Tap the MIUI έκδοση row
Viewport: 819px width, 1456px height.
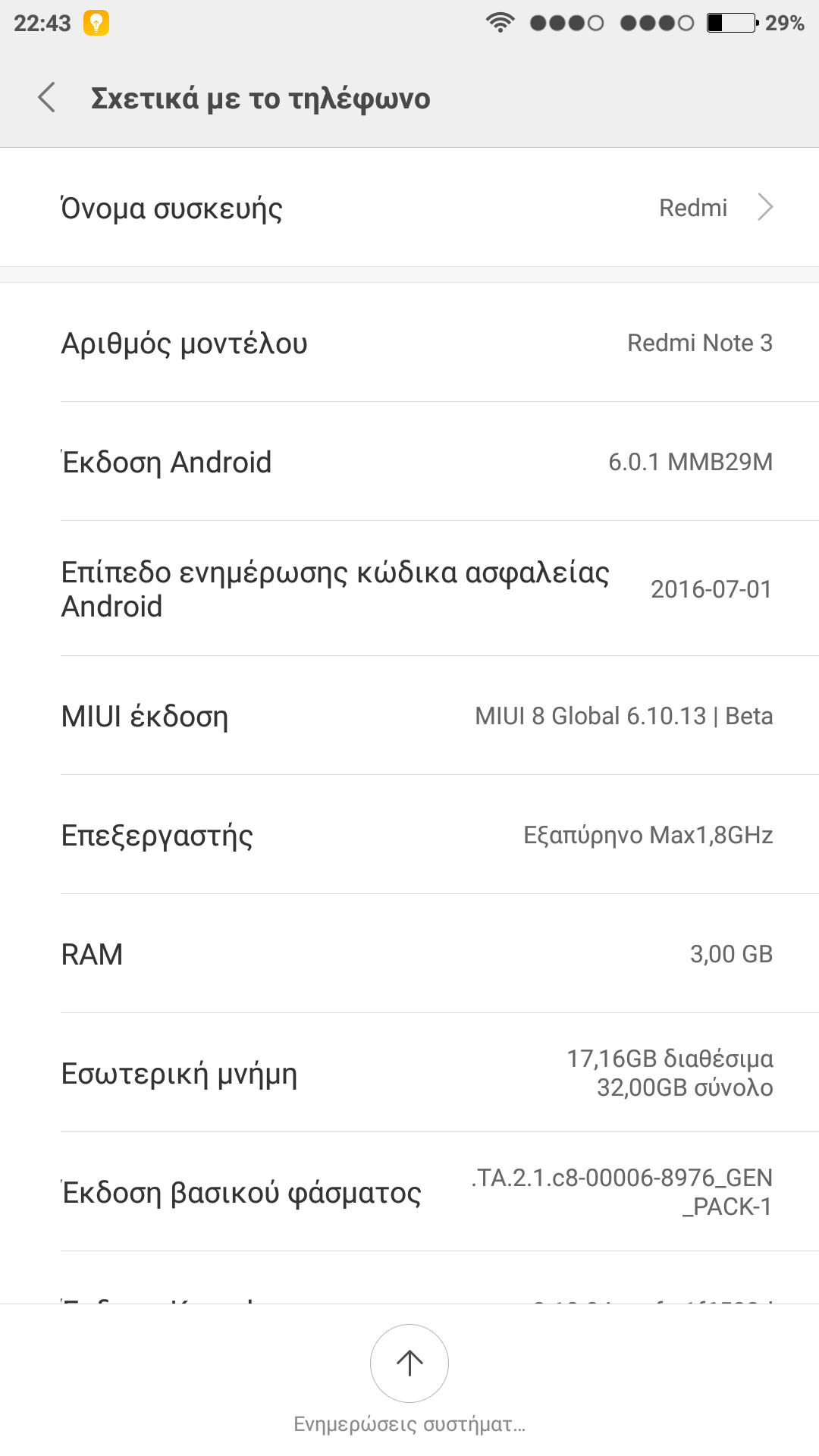(409, 716)
